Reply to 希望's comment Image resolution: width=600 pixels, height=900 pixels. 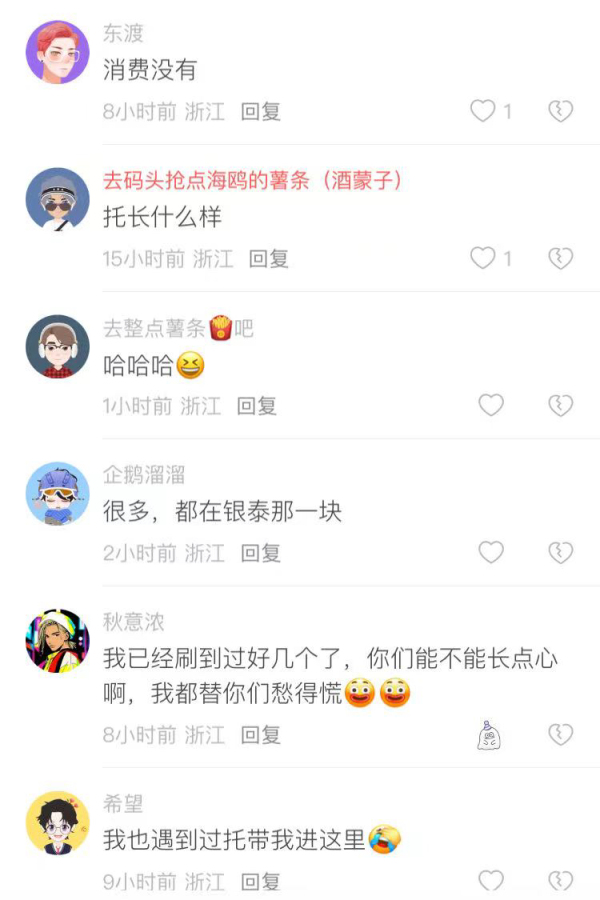pos(260,882)
